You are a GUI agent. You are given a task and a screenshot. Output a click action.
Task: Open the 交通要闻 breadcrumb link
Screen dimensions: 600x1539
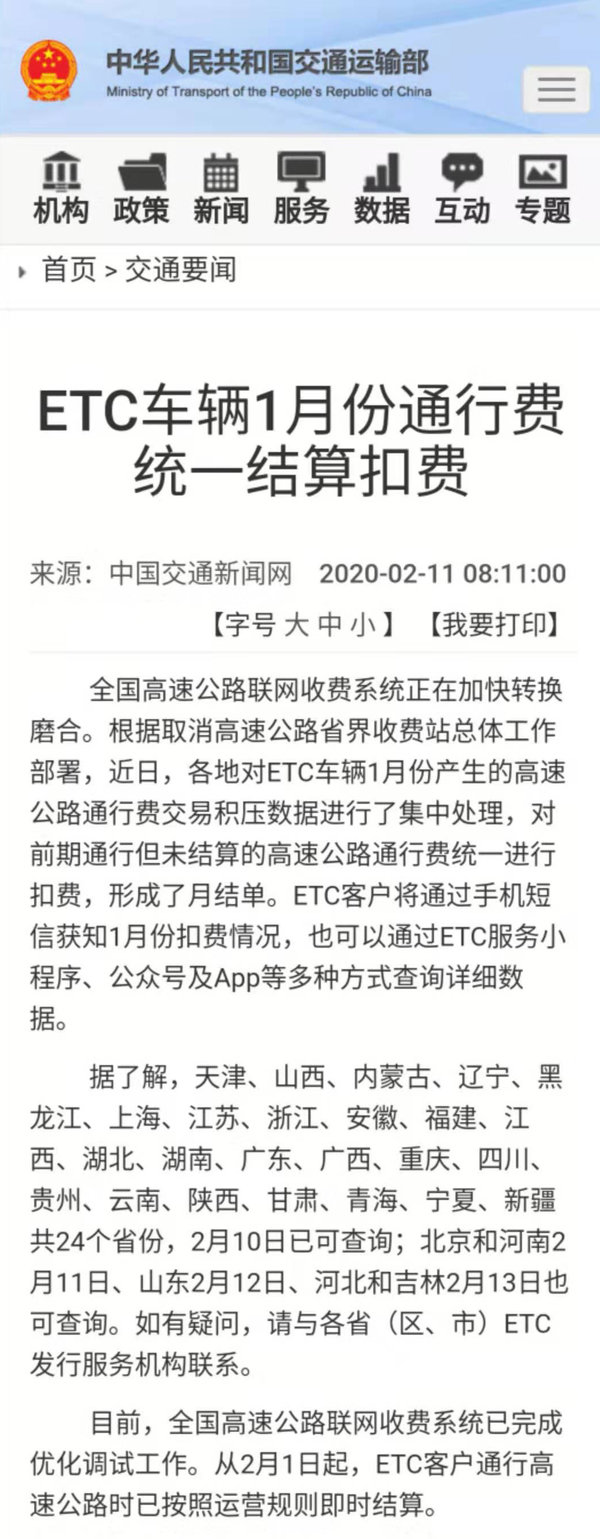tap(180, 270)
